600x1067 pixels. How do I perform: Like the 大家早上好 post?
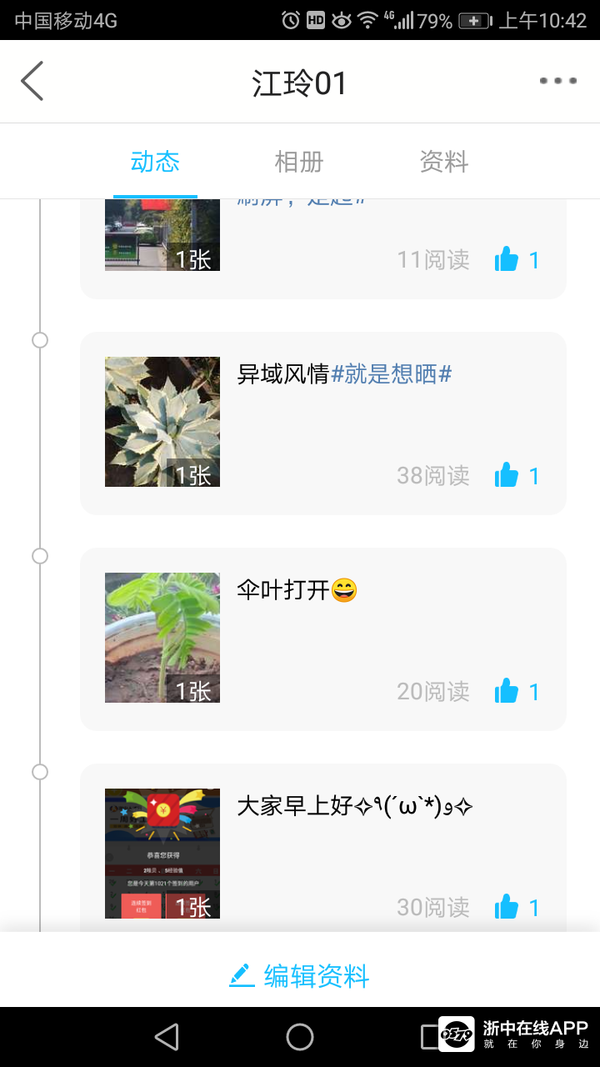coord(508,907)
